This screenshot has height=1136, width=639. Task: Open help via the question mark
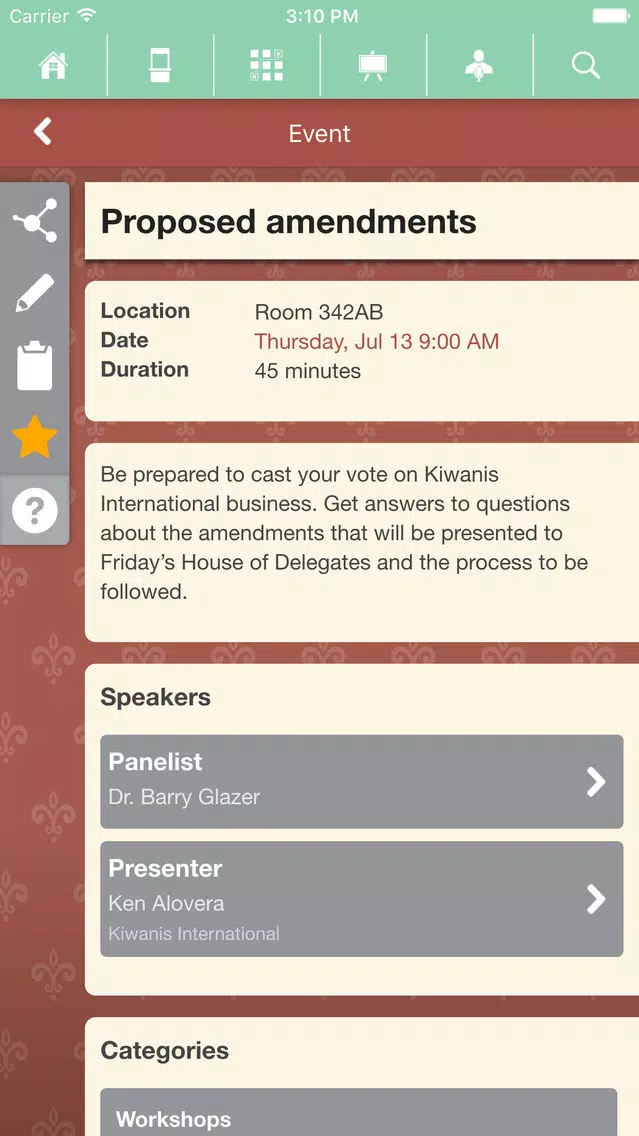point(35,511)
